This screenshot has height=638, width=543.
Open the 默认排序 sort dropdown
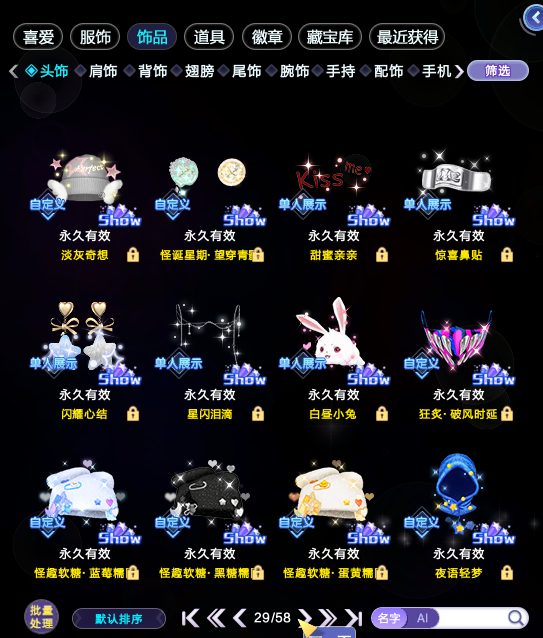click(x=119, y=619)
